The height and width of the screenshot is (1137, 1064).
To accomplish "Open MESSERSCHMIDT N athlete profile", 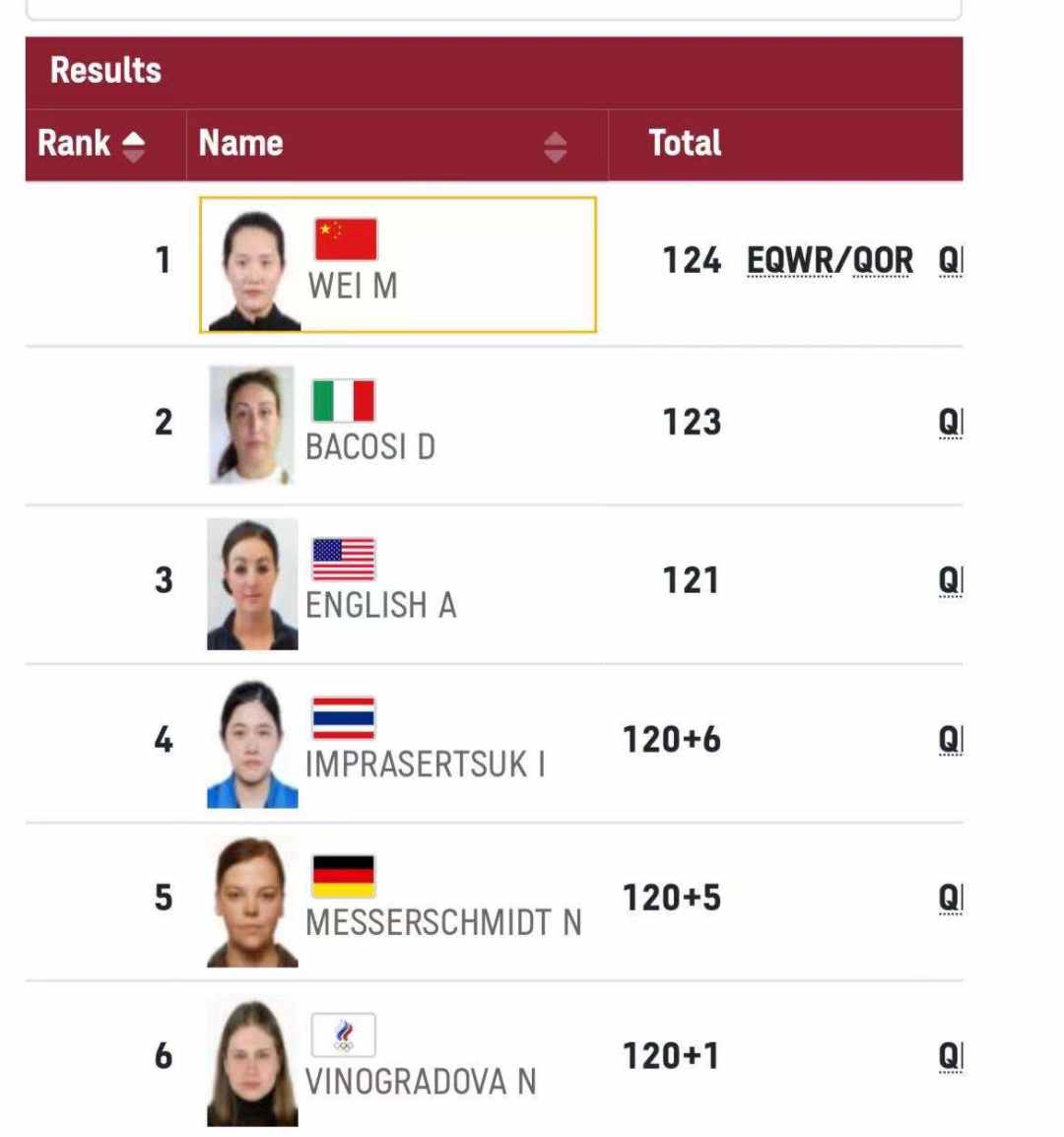I will tap(442, 922).
